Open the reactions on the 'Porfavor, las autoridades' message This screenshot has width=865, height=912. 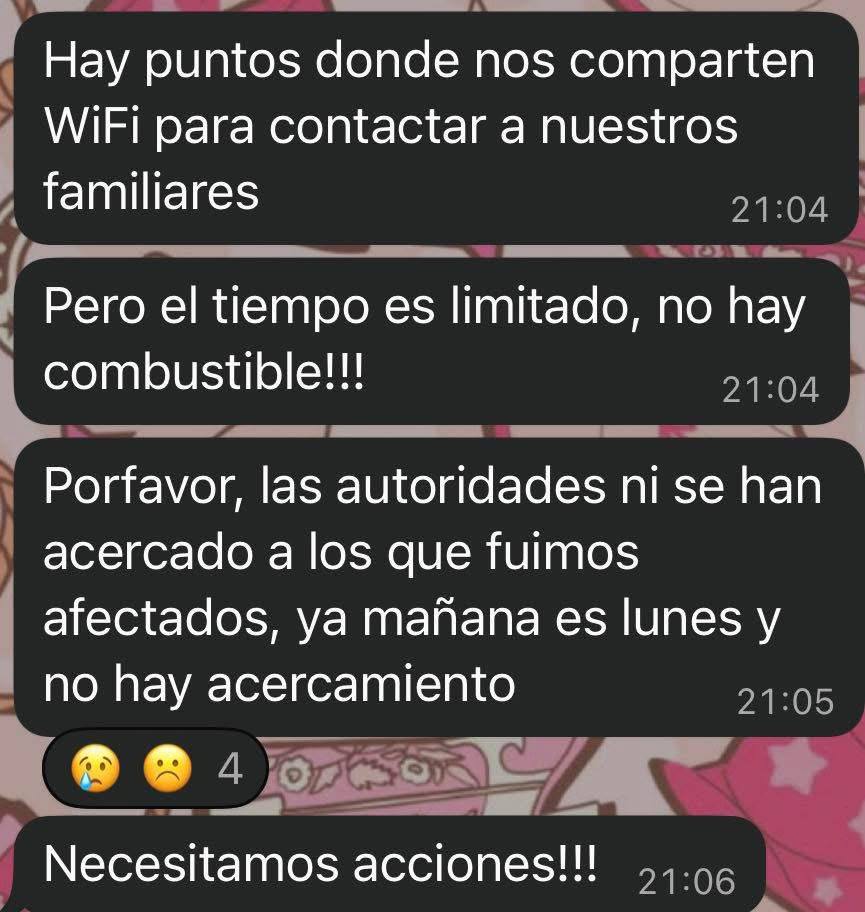(x=156, y=769)
